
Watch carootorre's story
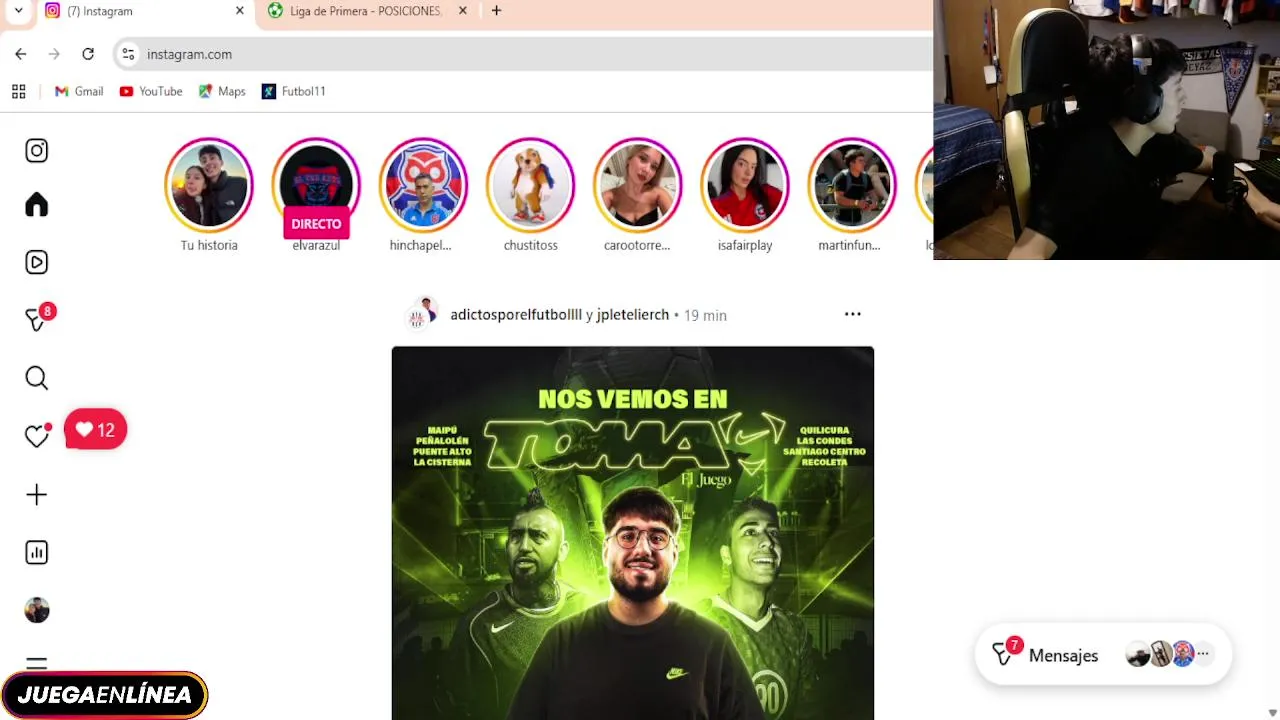coord(637,185)
